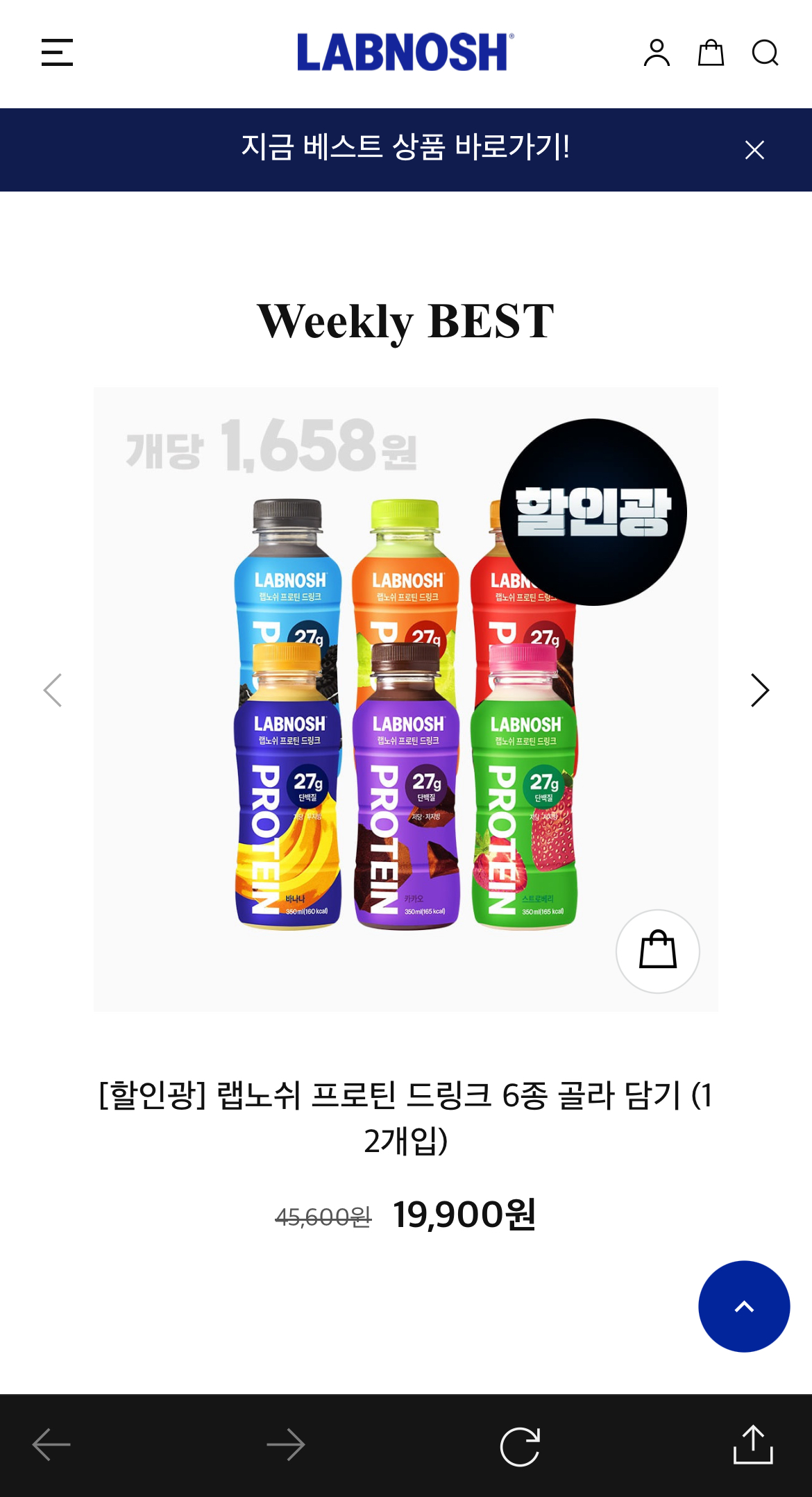The height and width of the screenshot is (1497, 812).
Task: Open the protein drink product image
Action: click(x=406, y=699)
